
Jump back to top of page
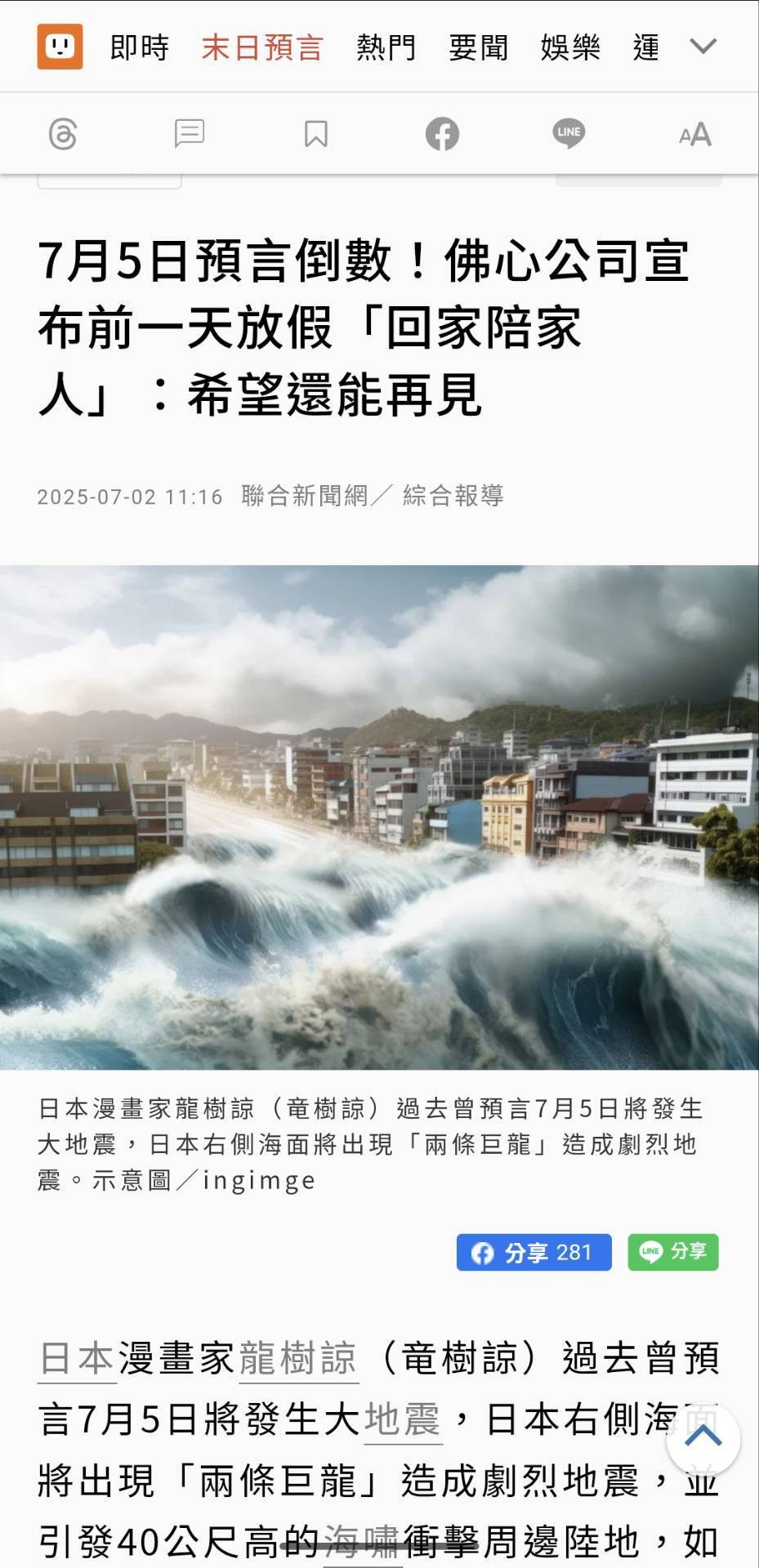click(703, 1438)
